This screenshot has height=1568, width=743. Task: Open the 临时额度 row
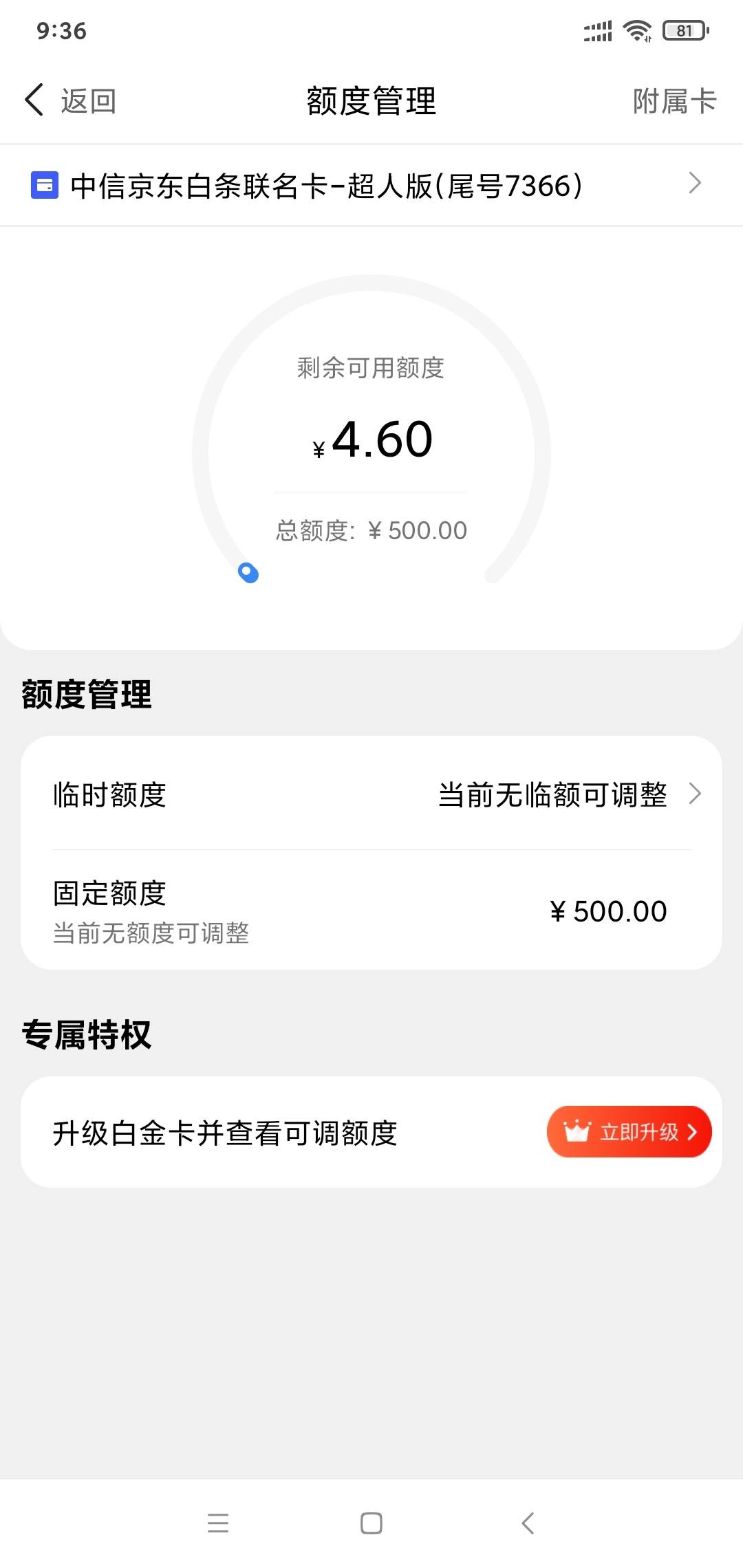[x=371, y=794]
